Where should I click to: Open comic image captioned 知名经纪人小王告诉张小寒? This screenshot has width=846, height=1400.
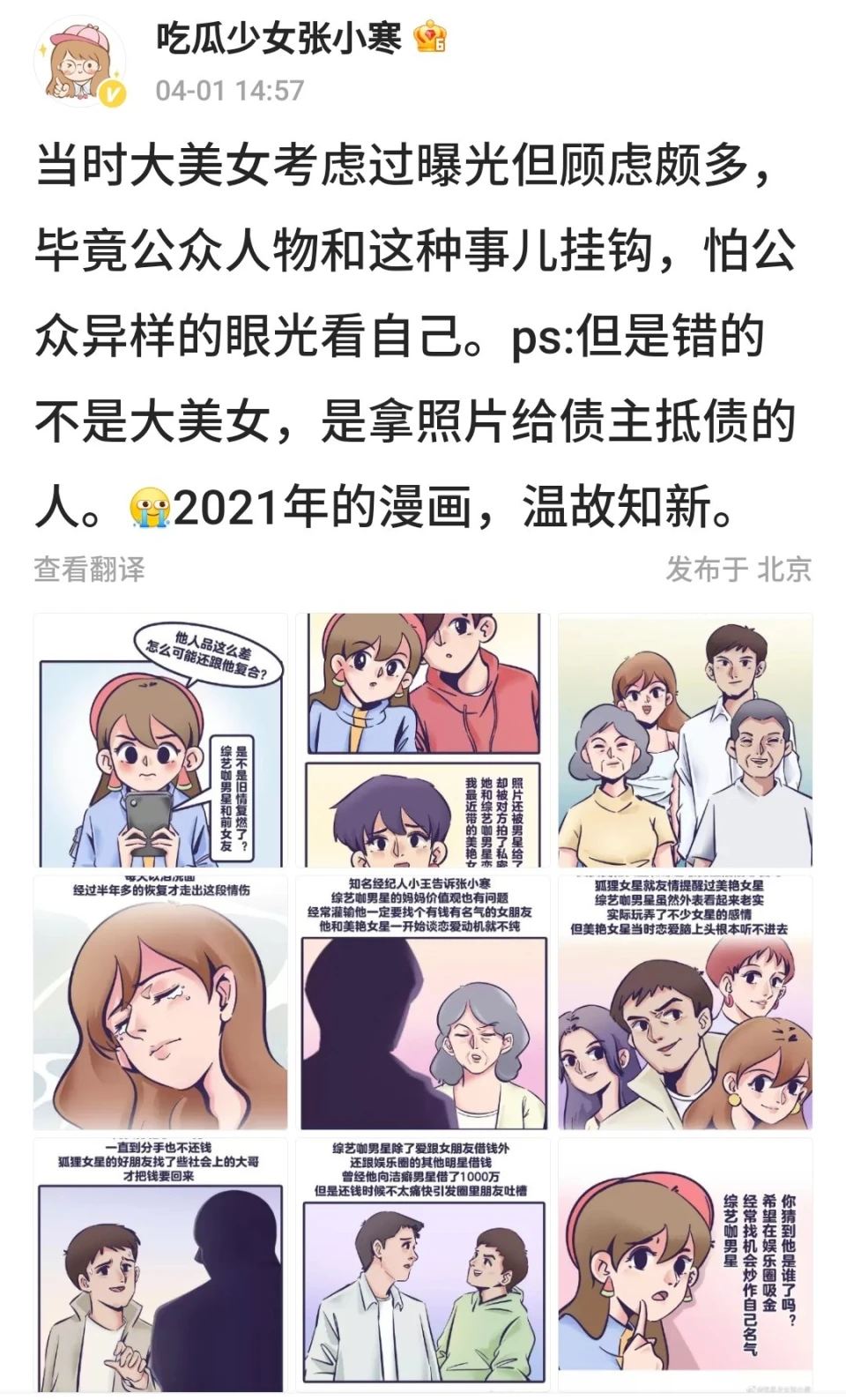click(x=422, y=1002)
